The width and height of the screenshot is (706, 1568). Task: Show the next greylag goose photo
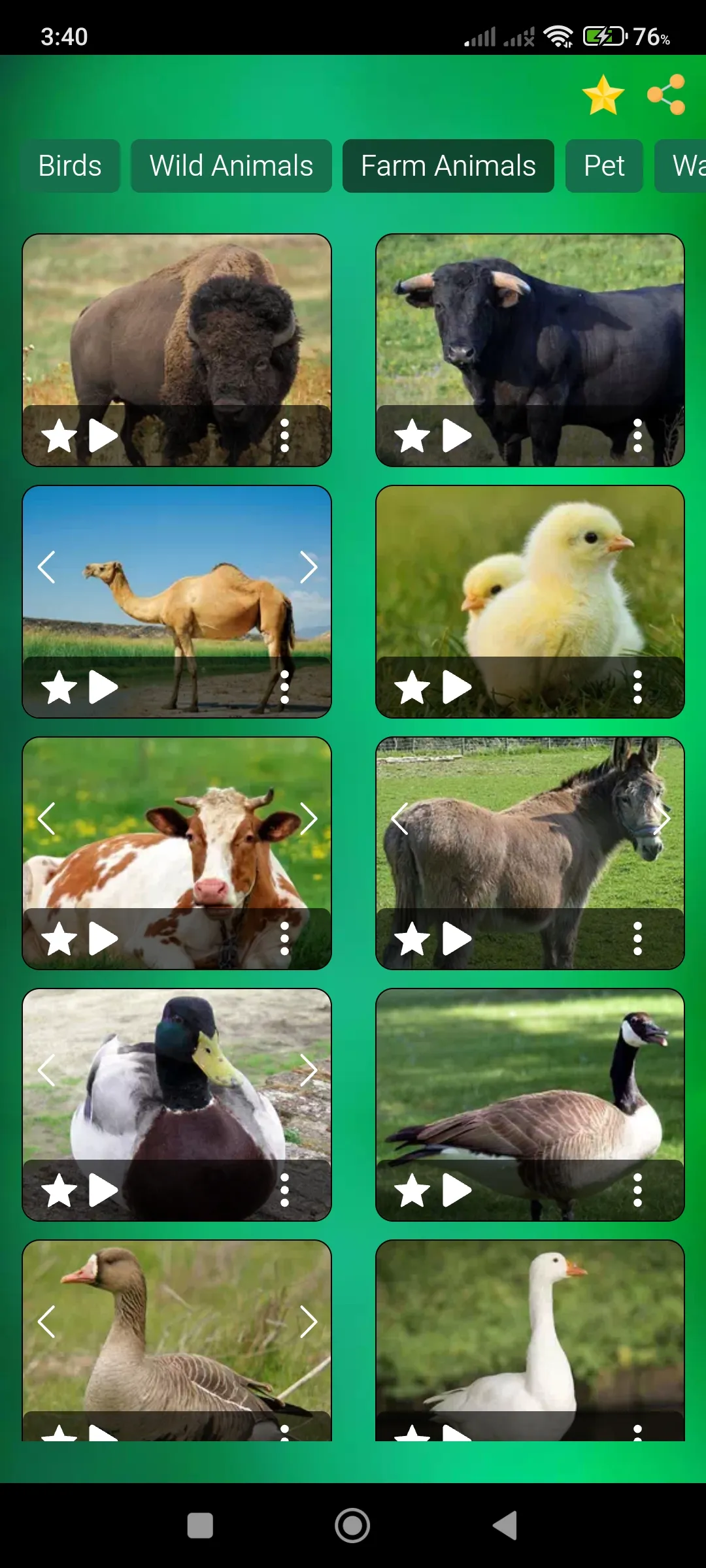(309, 1321)
